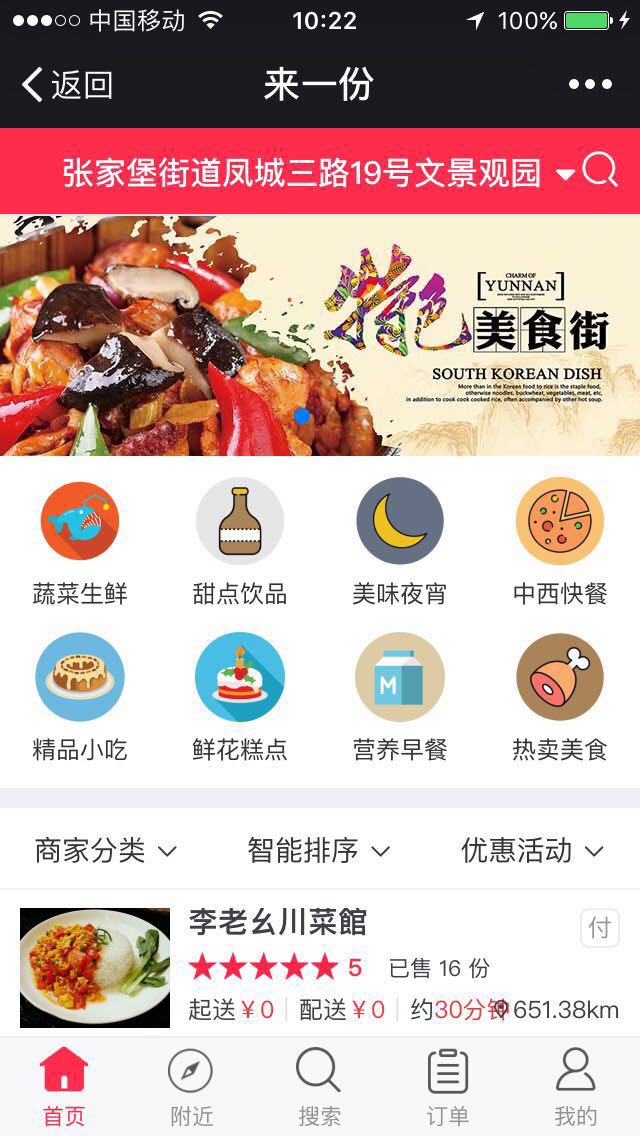This screenshot has height=1136, width=640.
Task: Switch to the 订单 tab
Action: click(x=447, y=1088)
